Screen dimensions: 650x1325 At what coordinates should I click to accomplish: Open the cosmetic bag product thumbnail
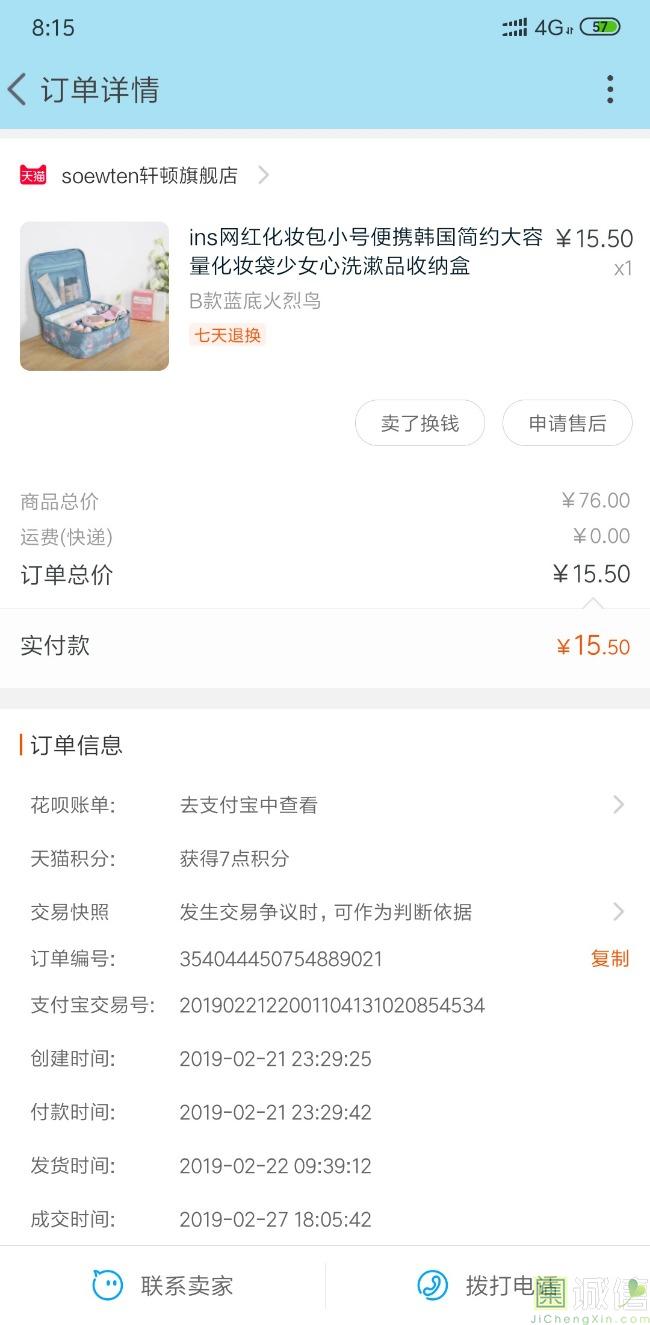point(94,296)
